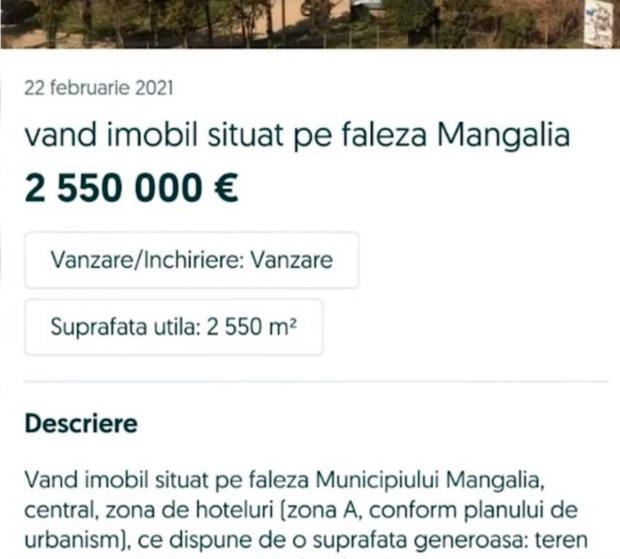
Task: Open the listing photo at the top
Action: coord(310,22)
